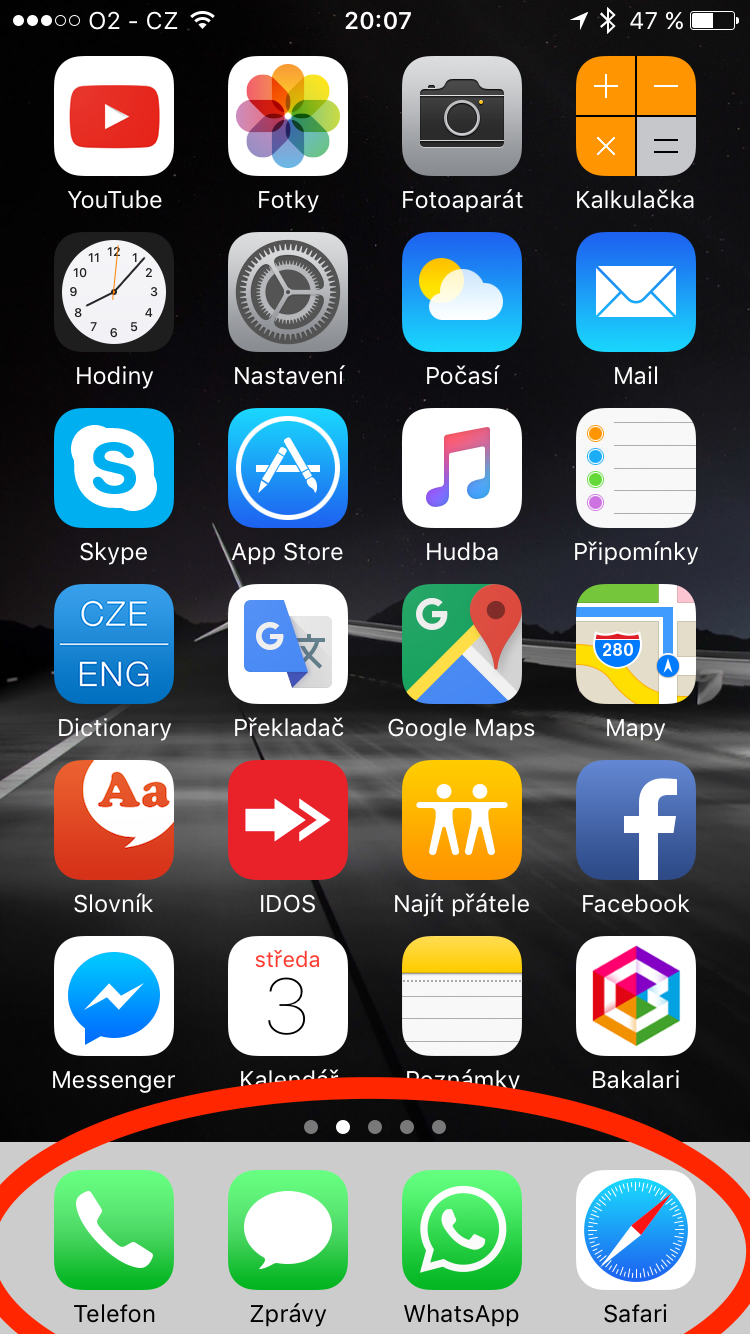
Task: Launch Fotoaparát to take a photo
Action: (461, 116)
